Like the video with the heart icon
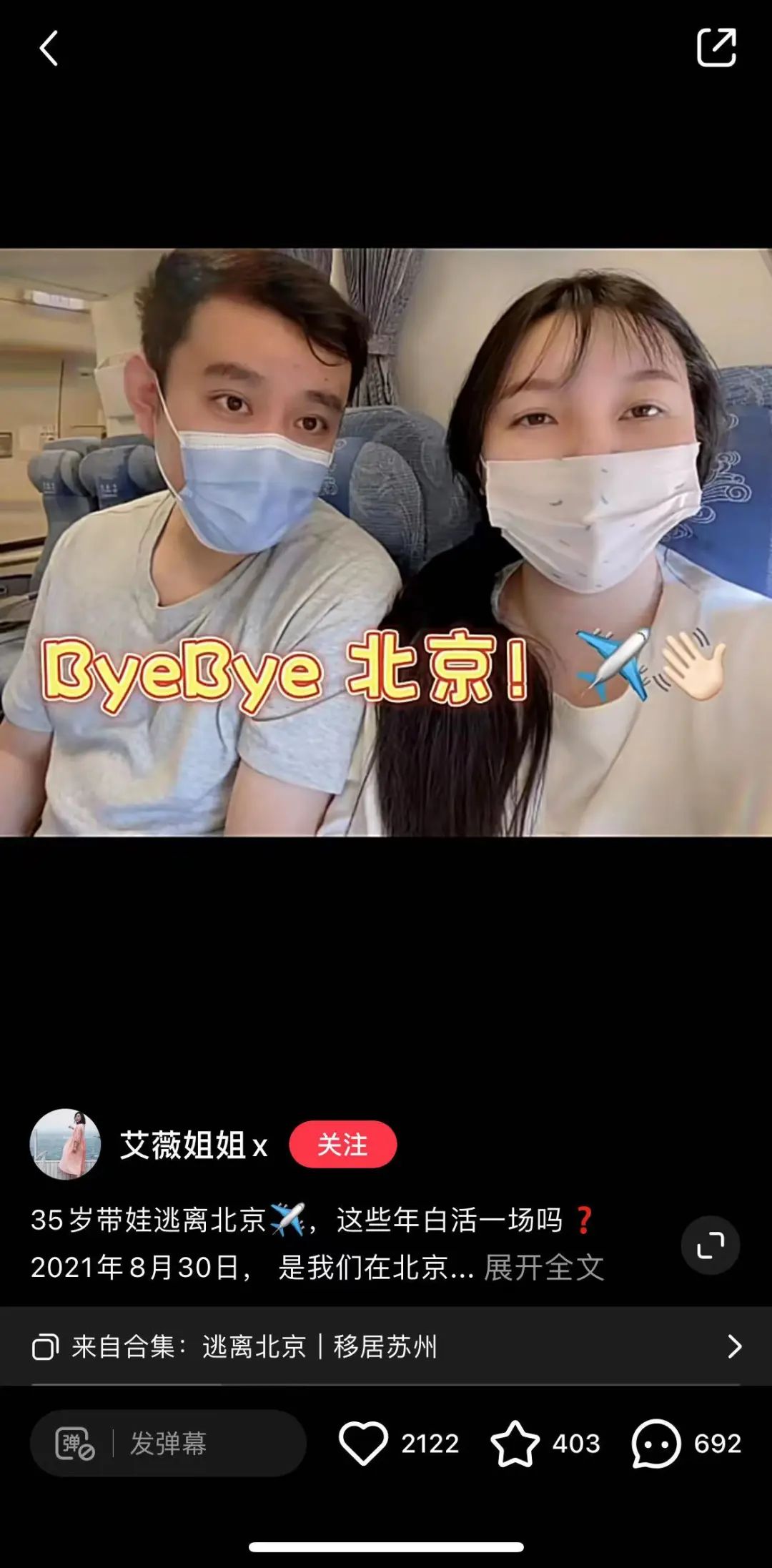This screenshot has width=772, height=1568. click(363, 1444)
